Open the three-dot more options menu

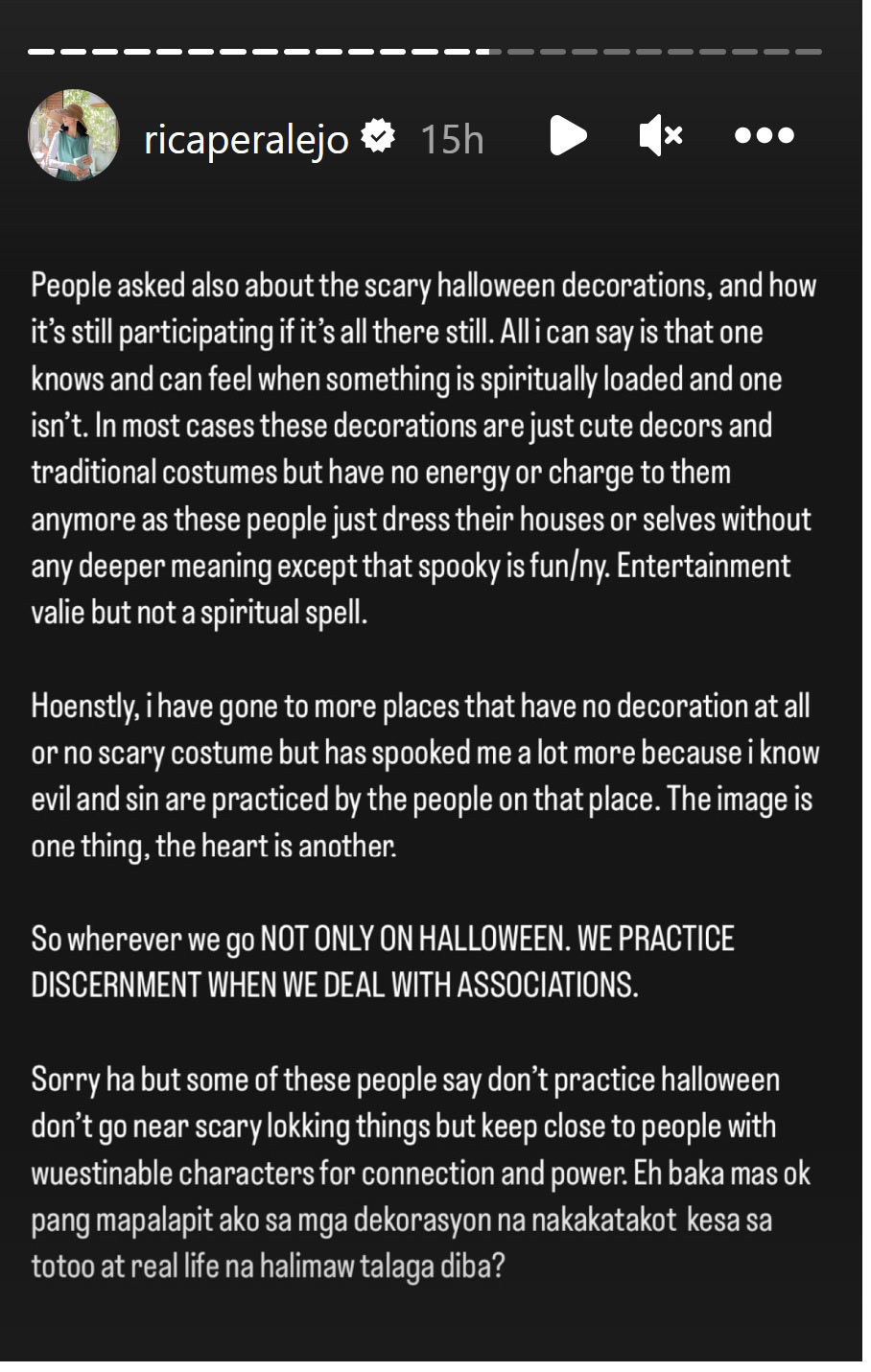(764, 135)
